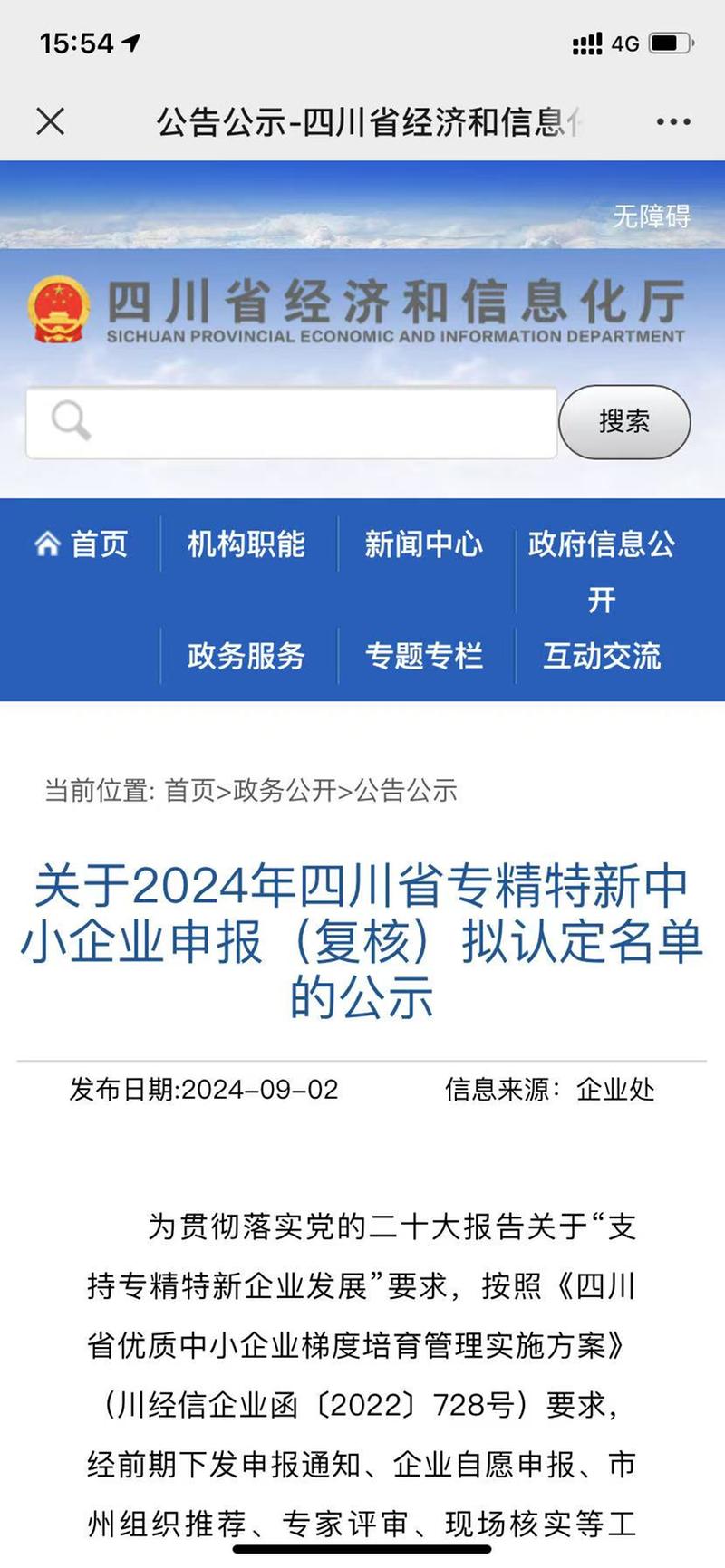The width and height of the screenshot is (725, 1568).
Task: Open the 无障碍 accessibility mode
Action: pyautogui.click(x=652, y=216)
